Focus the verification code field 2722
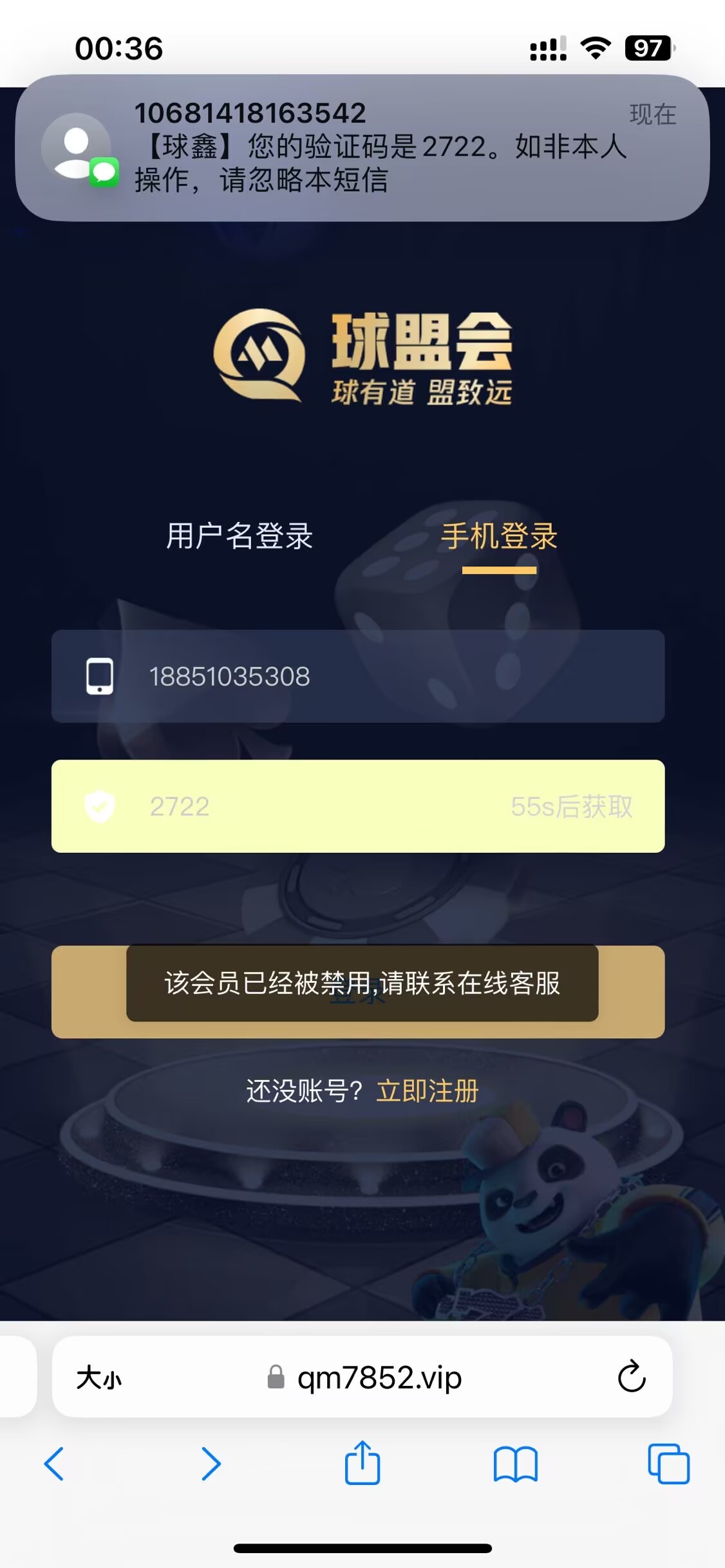The height and width of the screenshot is (1568, 725). click(290, 807)
